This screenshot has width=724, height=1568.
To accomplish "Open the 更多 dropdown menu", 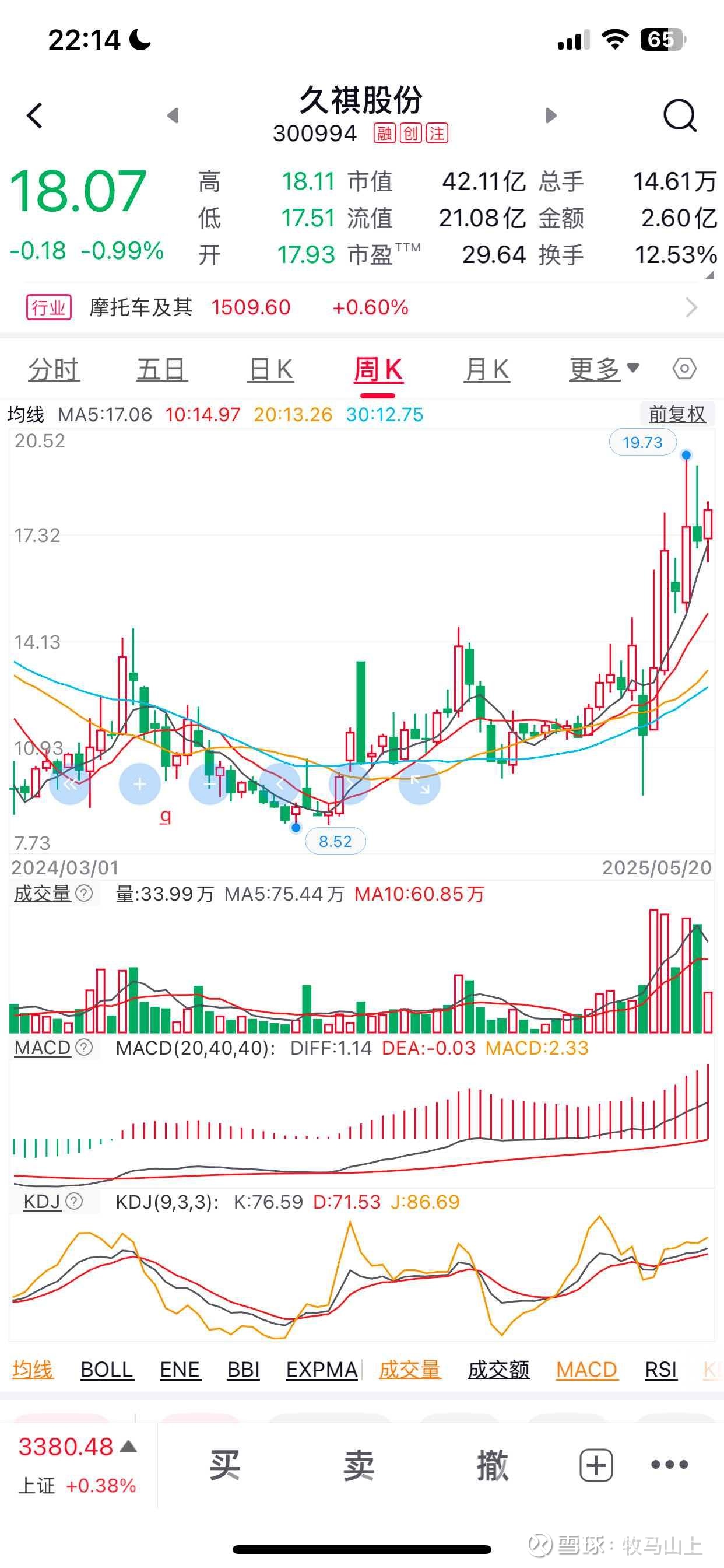I will click(603, 368).
